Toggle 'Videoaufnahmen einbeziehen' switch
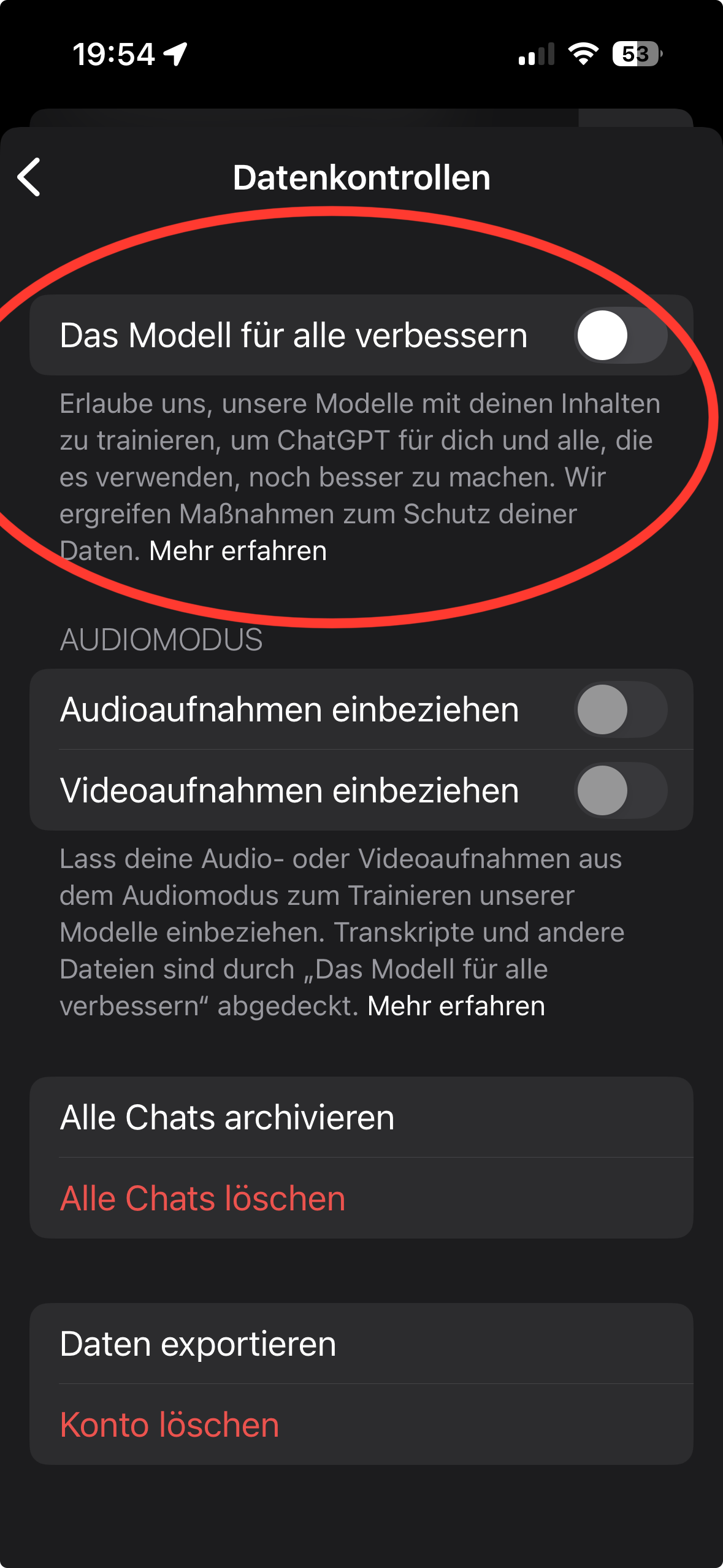This screenshot has width=723, height=1568. 621,790
